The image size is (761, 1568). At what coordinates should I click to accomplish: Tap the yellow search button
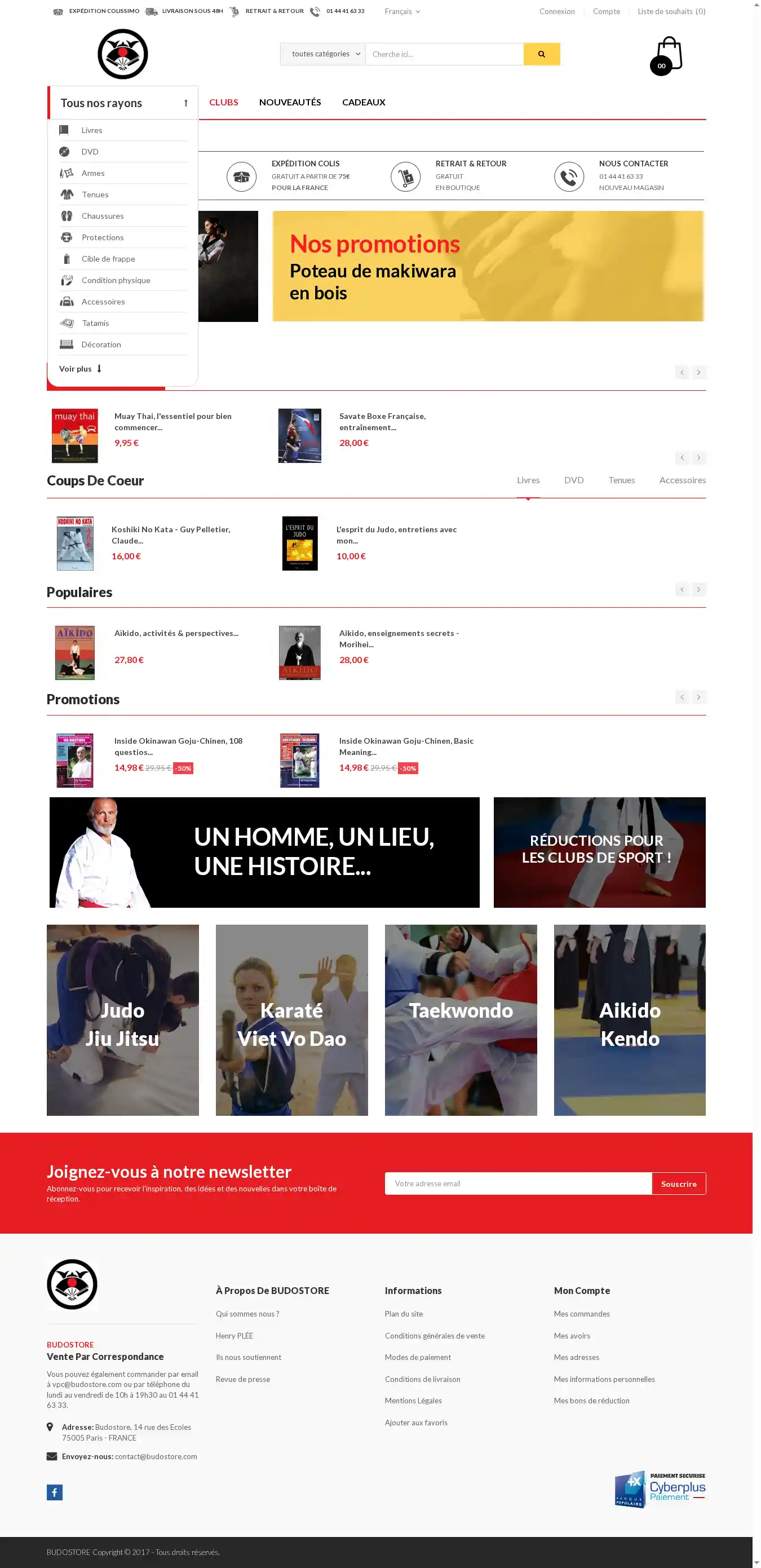(541, 54)
